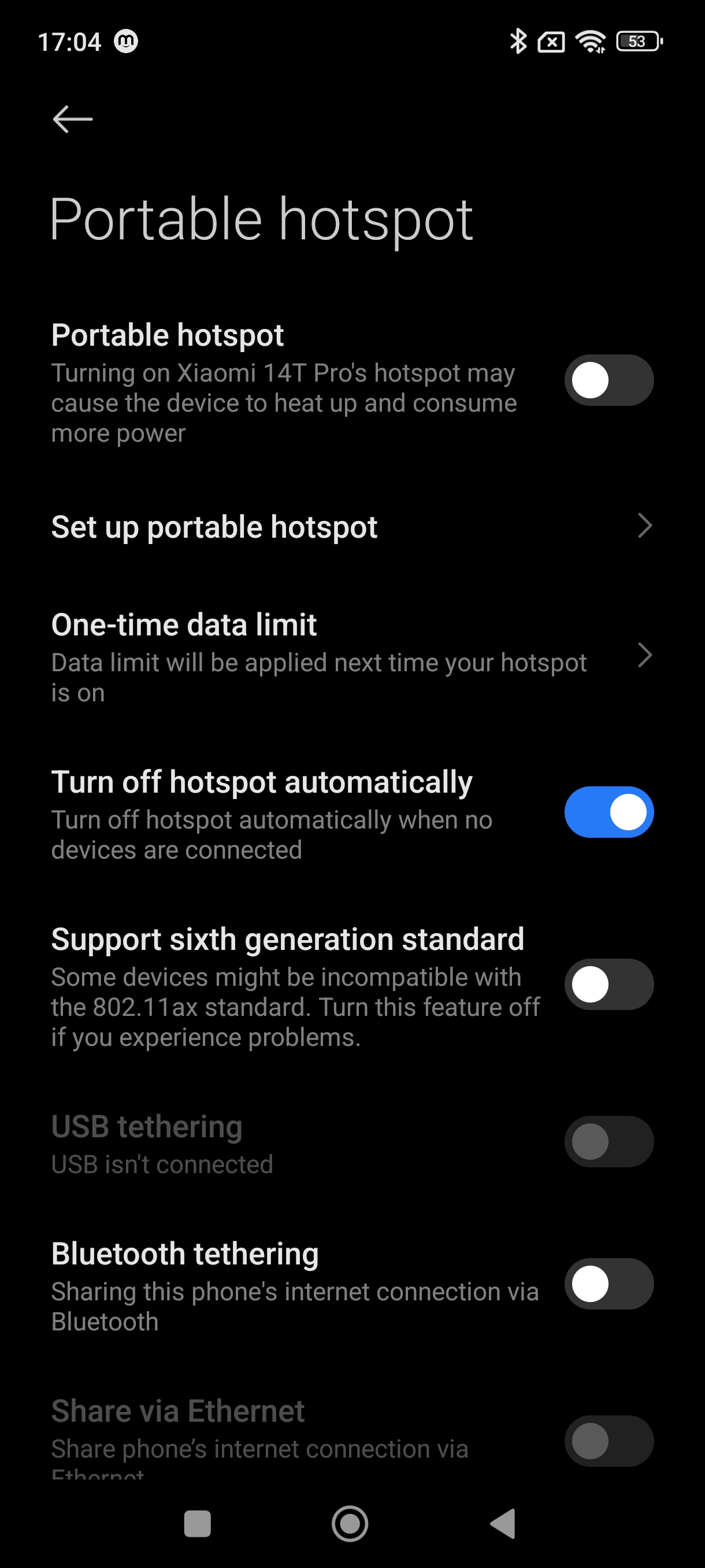Enable Bluetooth tethering
The image size is (705, 1568).
pyautogui.click(x=608, y=1284)
